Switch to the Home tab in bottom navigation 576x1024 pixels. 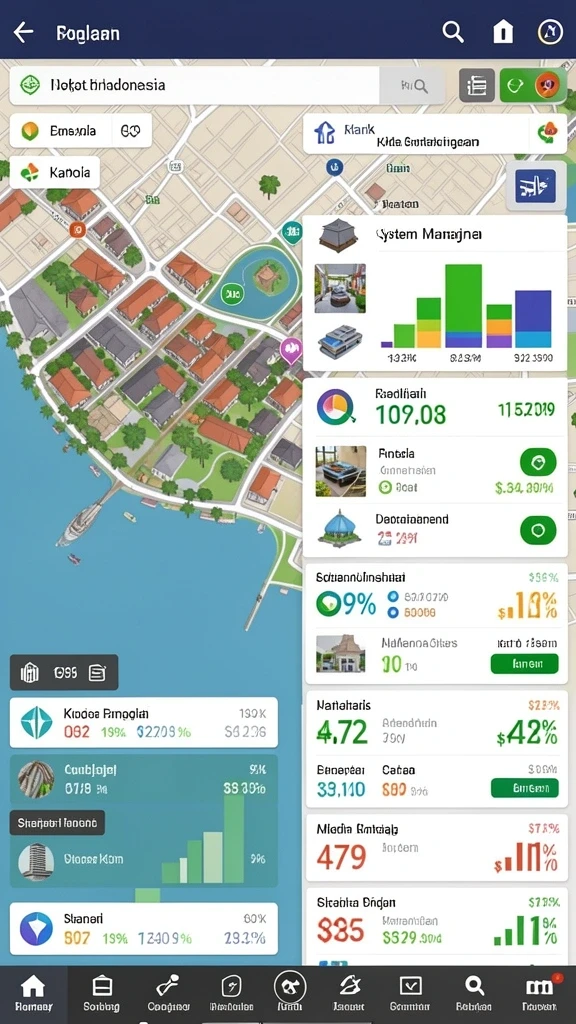click(33, 995)
